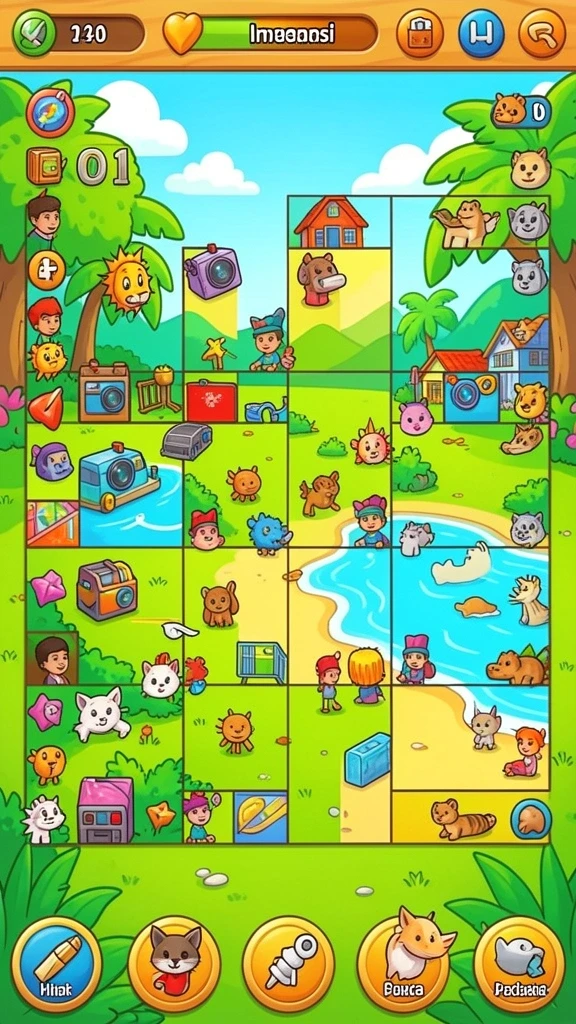This screenshot has height=1024, width=576.
Task: Tap the orange curved arrow button
Action: point(542,33)
